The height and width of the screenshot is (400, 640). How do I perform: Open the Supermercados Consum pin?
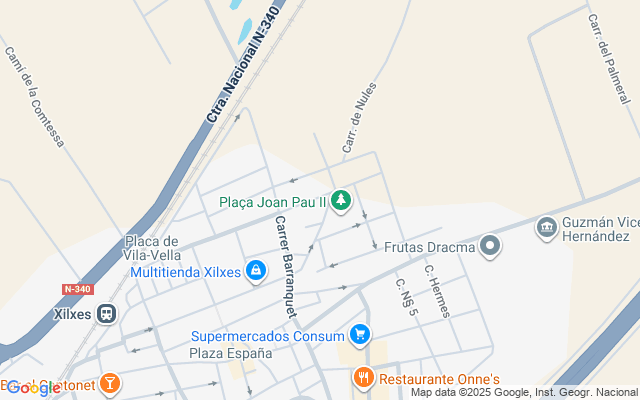[x=360, y=335]
